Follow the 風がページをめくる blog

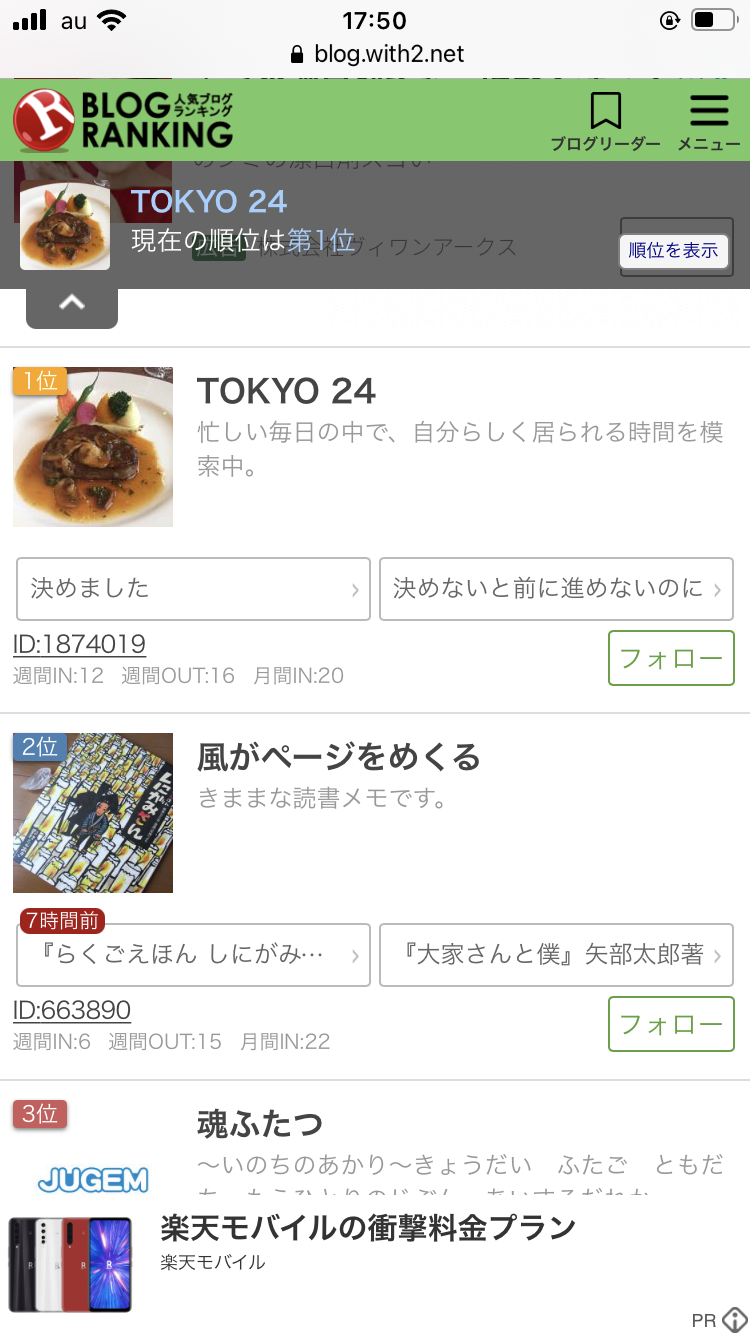(x=671, y=1024)
